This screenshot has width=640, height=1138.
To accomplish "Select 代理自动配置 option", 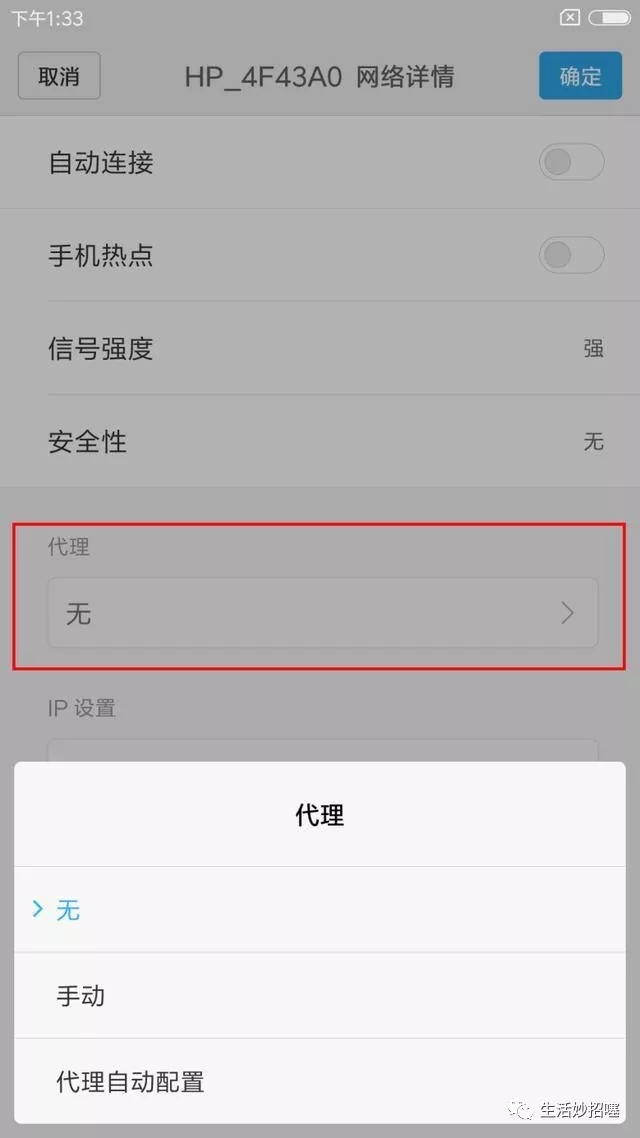I will pyautogui.click(x=320, y=1081).
